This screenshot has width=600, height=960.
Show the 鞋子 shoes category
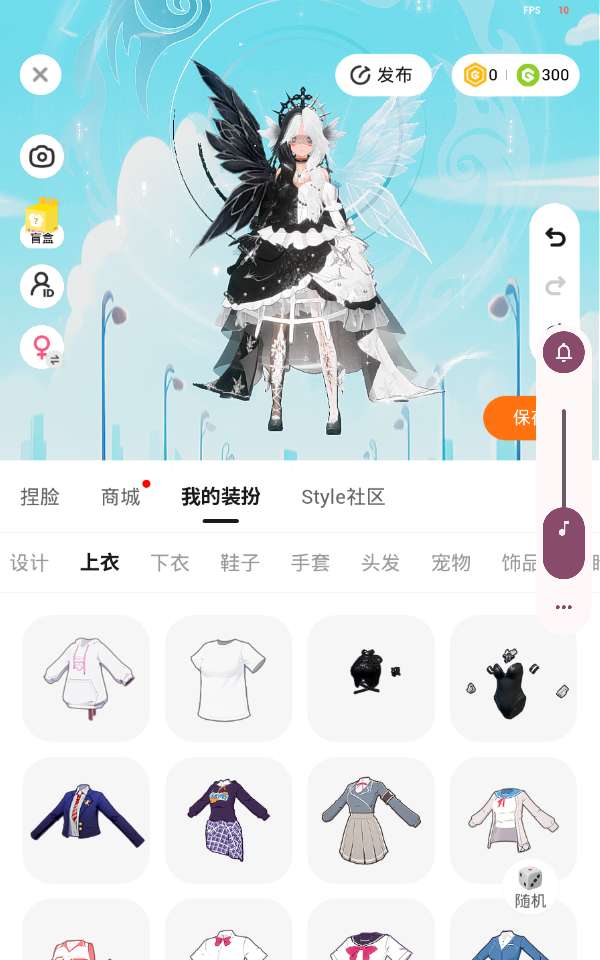click(240, 563)
